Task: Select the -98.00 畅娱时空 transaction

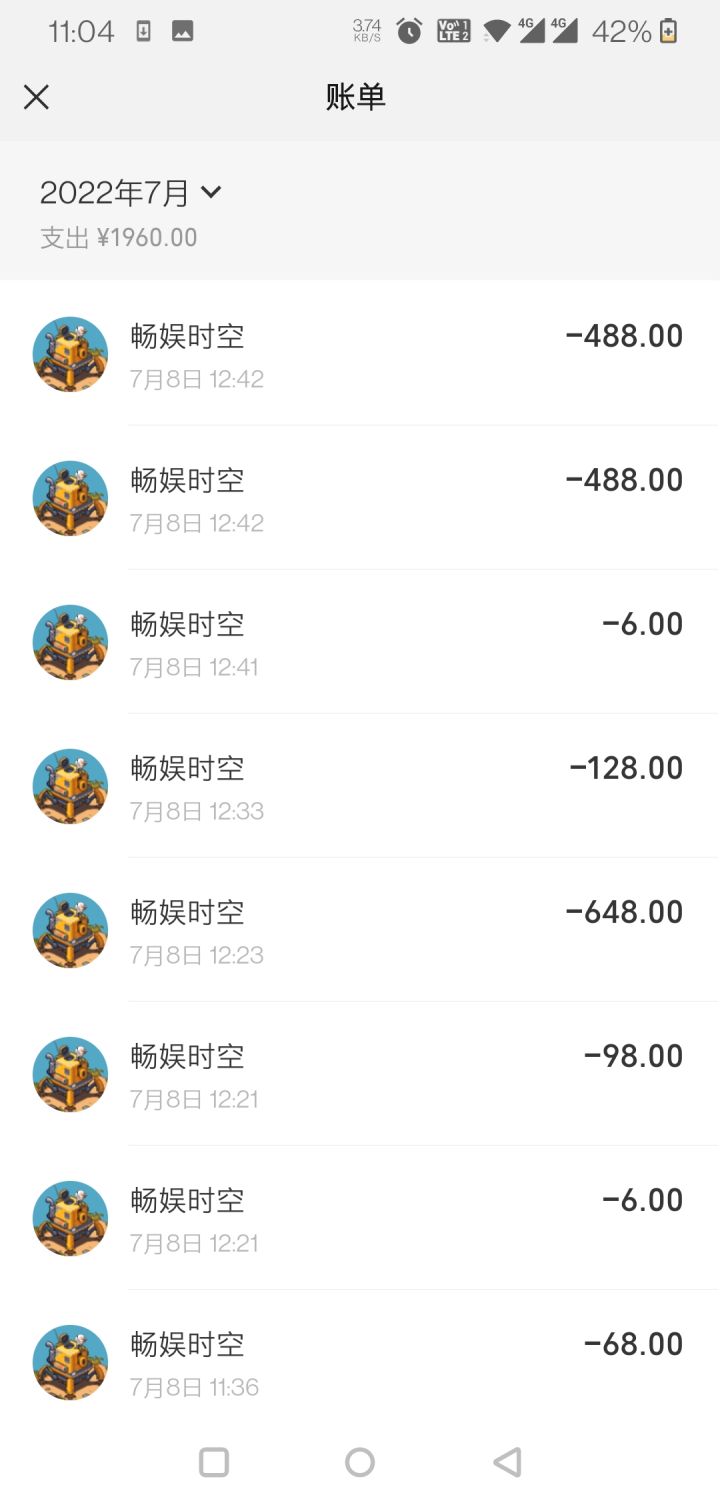Action: [x=400, y=1074]
